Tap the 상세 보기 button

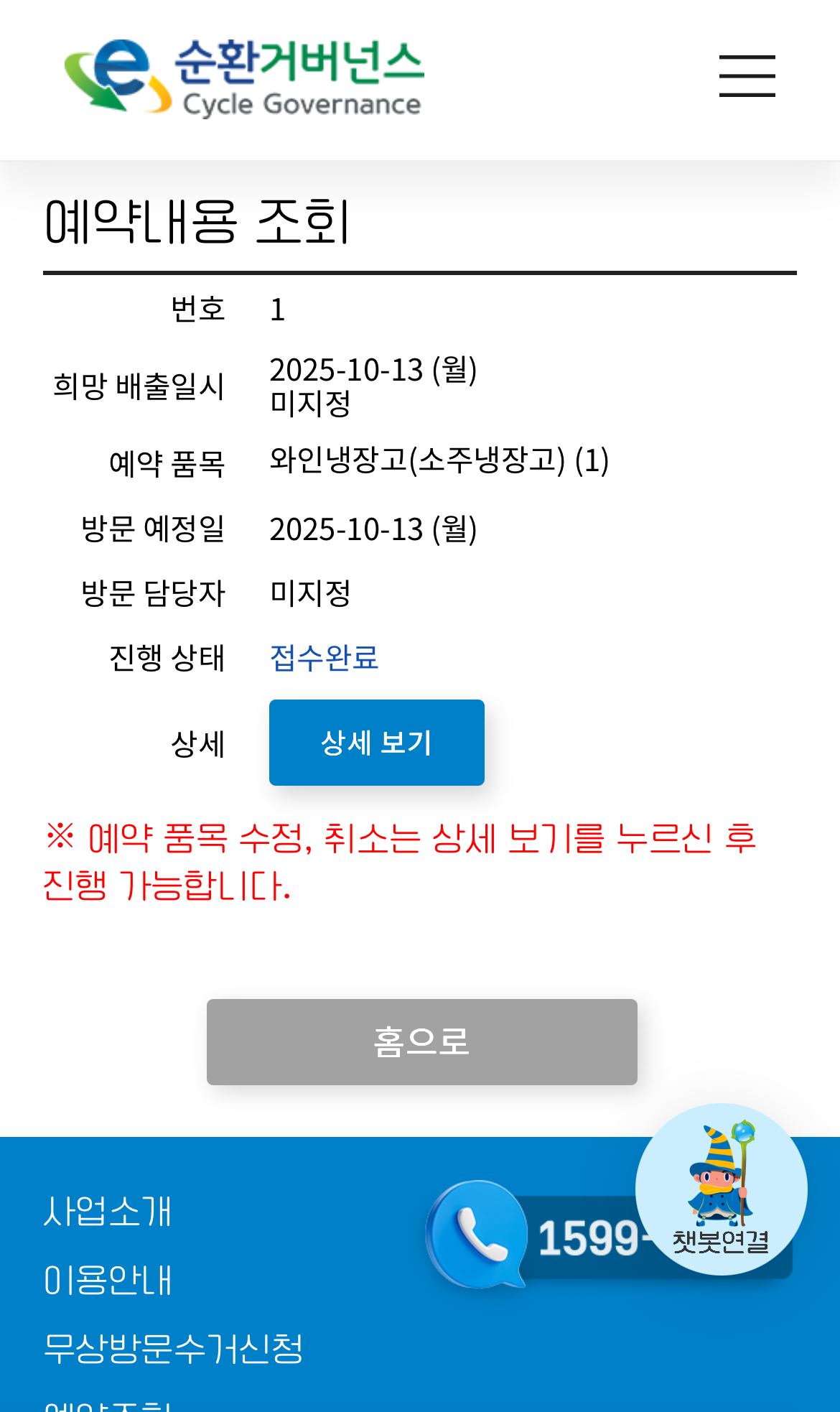coord(377,743)
